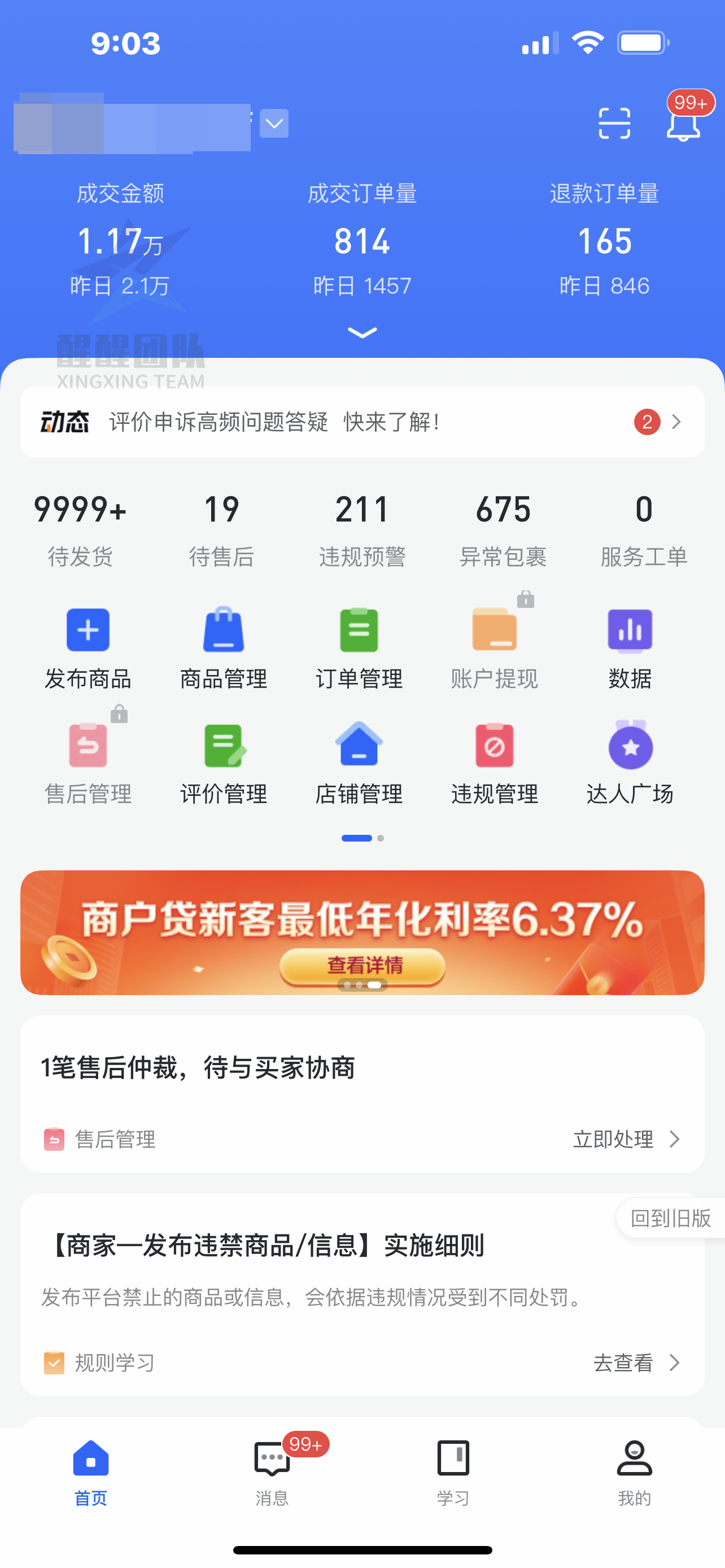The image size is (725, 1568).
Task: Select the 订单管理 clipboard icon
Action: [x=359, y=646]
